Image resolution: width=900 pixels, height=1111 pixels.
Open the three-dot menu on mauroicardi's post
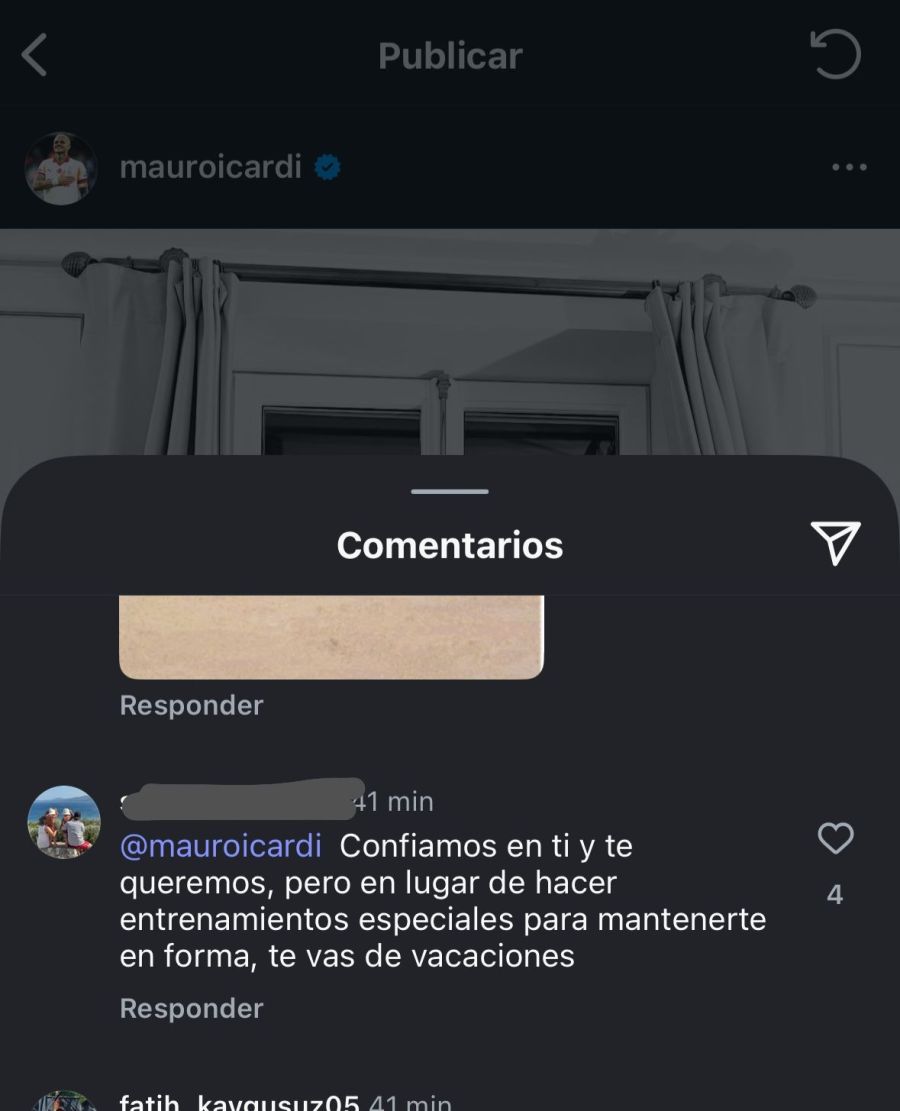coord(849,168)
